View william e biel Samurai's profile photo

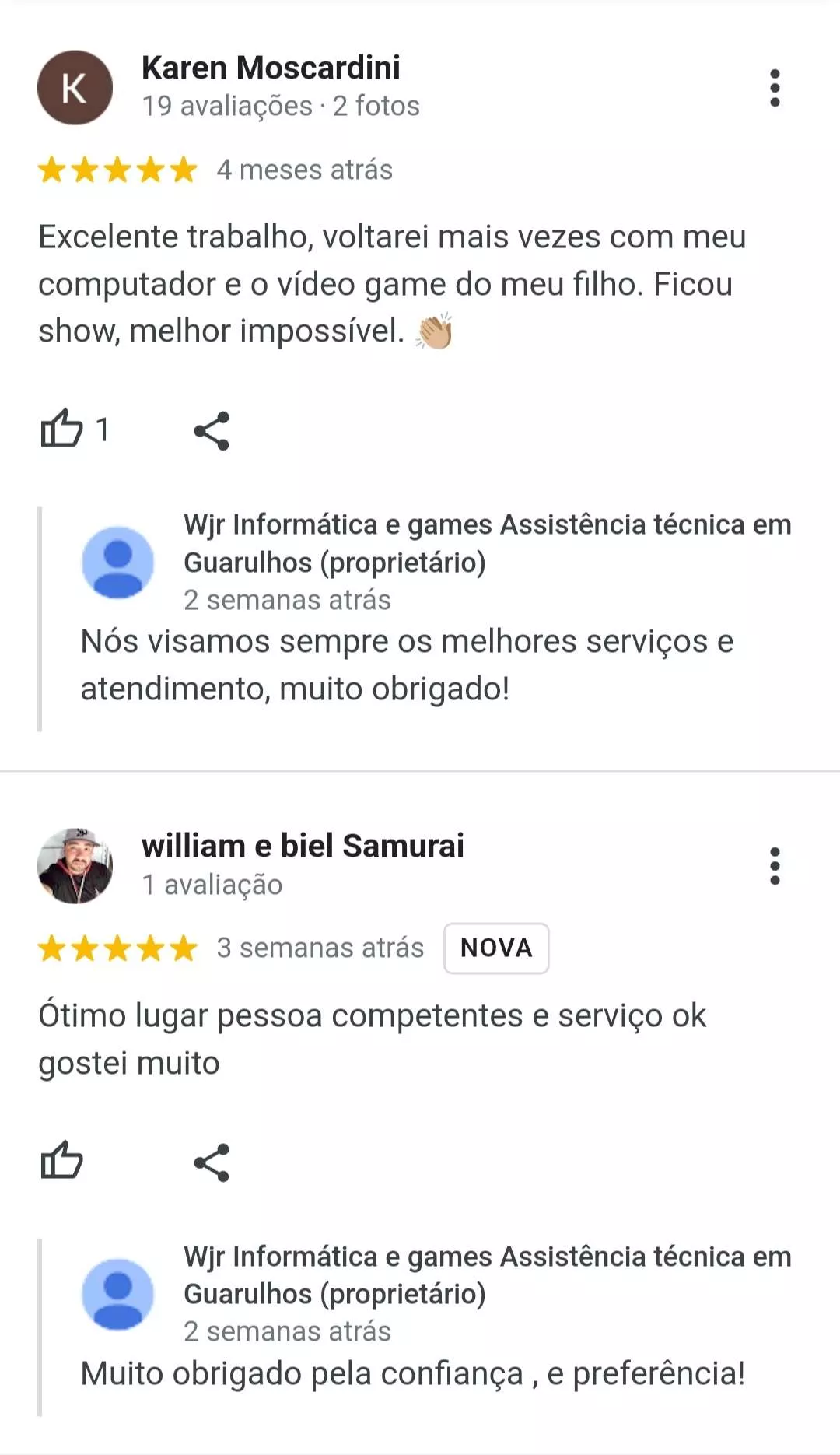click(75, 865)
